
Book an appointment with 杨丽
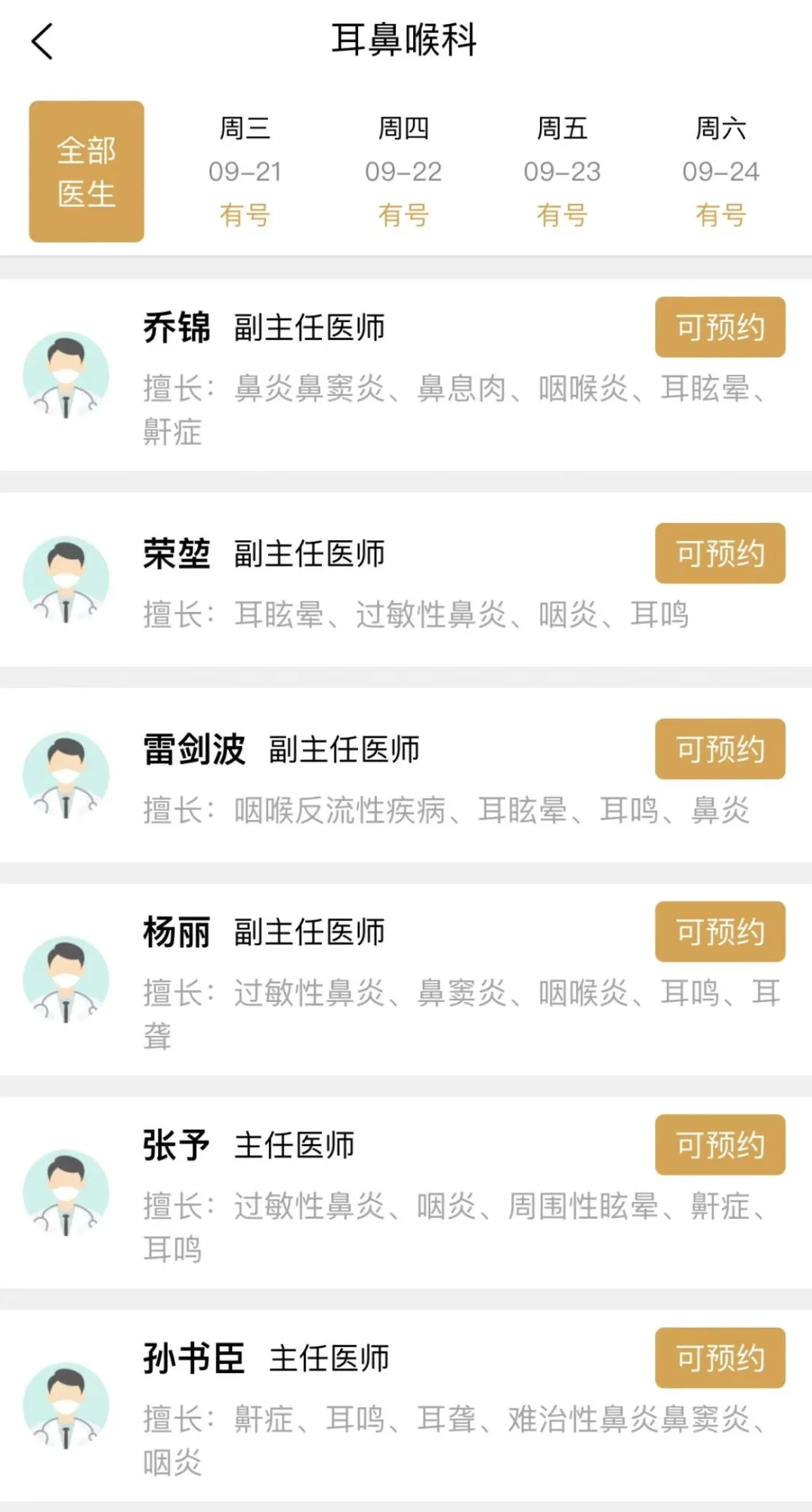tap(720, 932)
